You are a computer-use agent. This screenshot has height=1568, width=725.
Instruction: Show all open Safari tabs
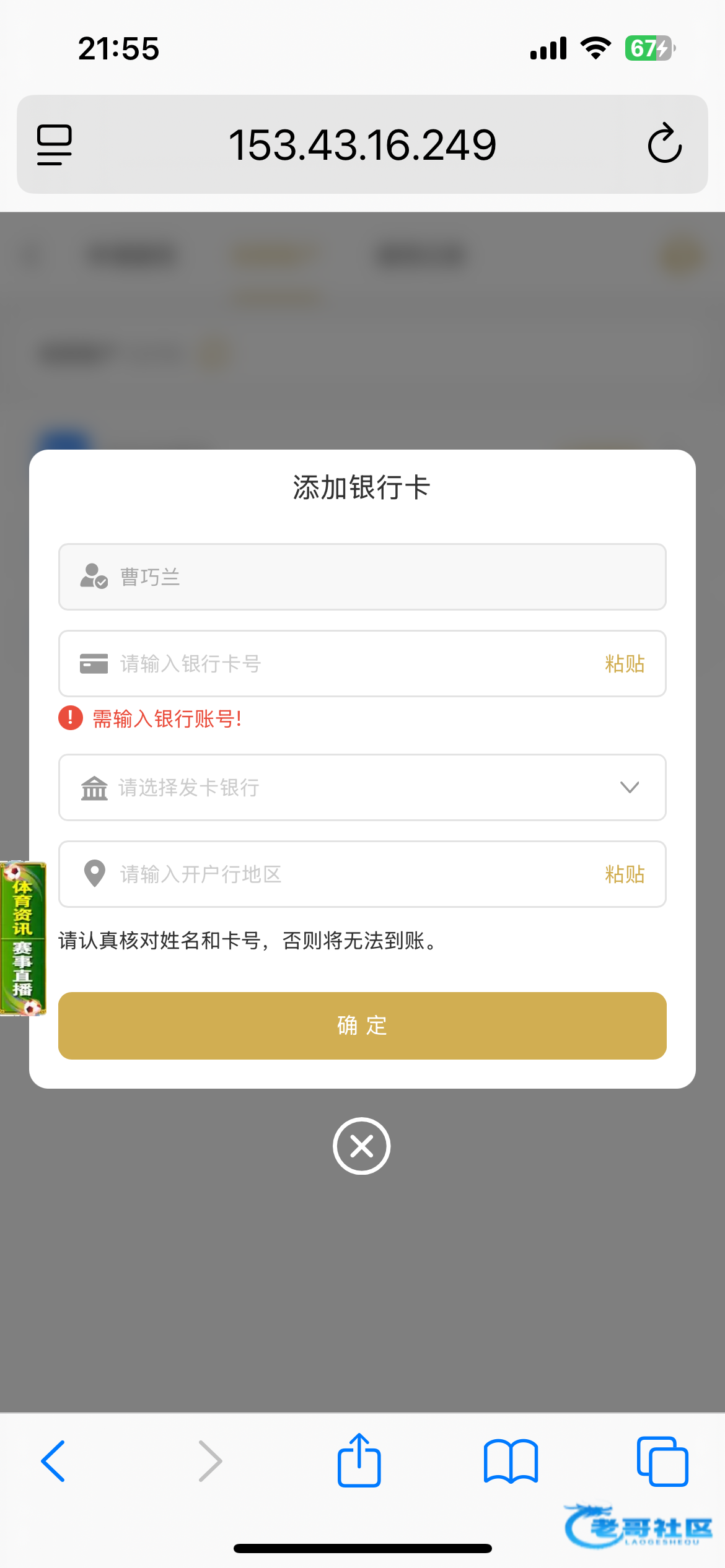[662, 1461]
